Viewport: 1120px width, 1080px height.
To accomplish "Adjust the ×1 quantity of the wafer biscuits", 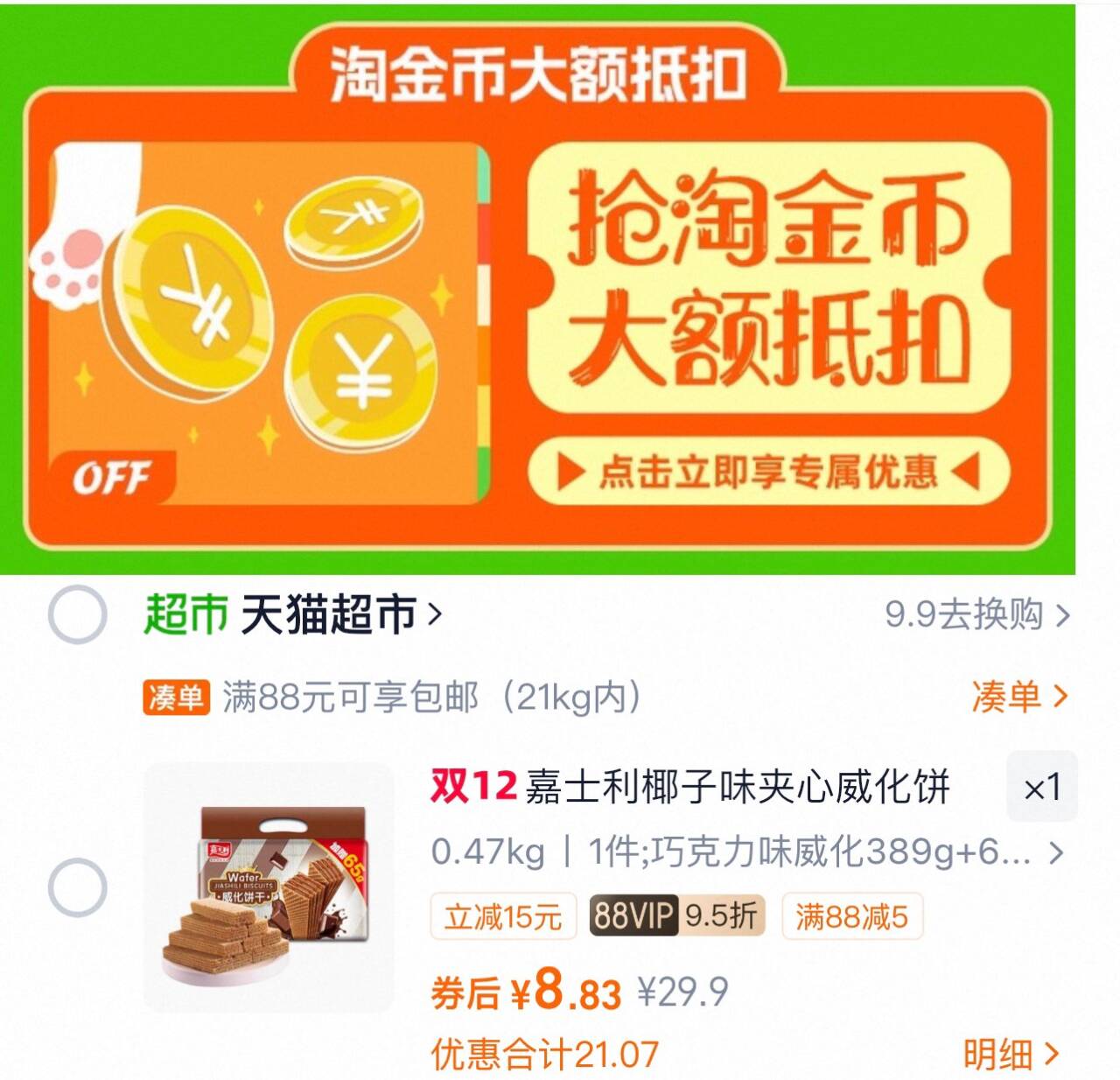I will point(1041,788).
